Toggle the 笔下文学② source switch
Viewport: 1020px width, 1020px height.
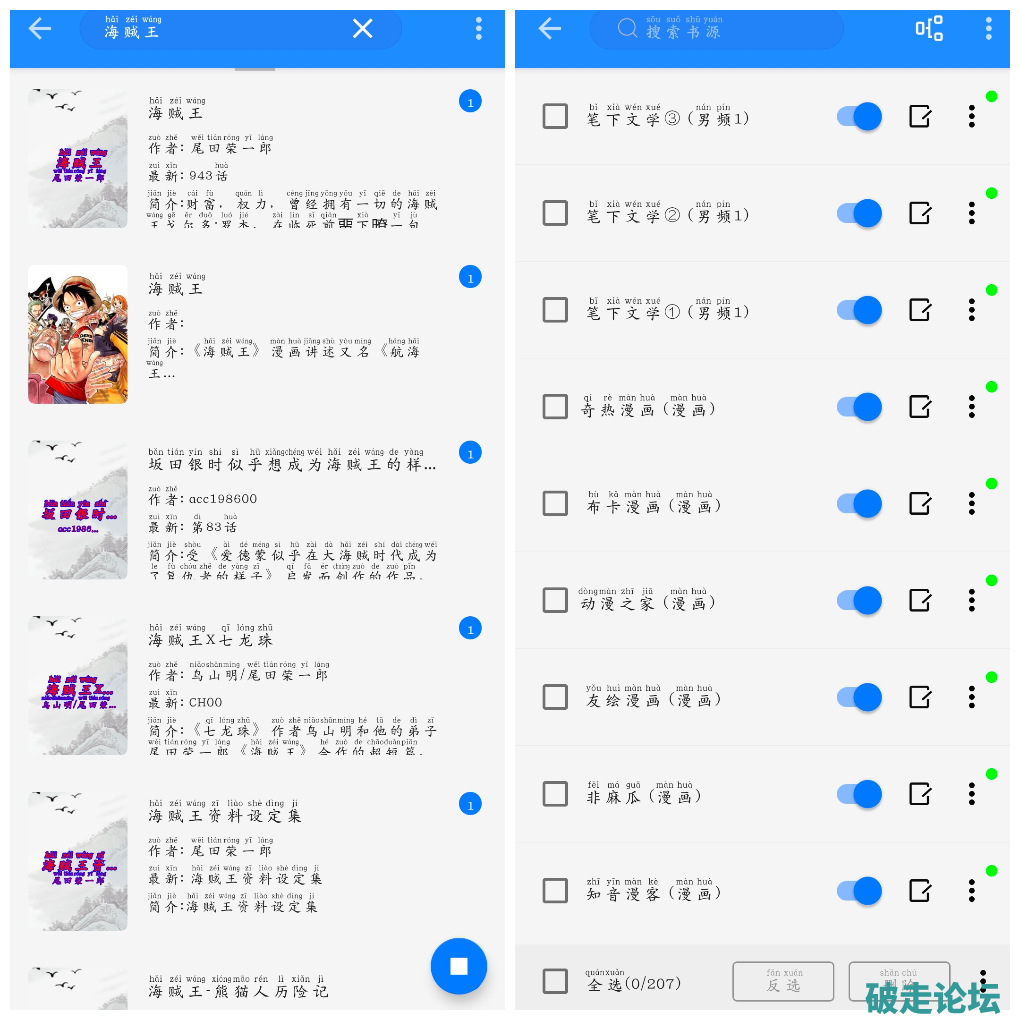(860, 213)
